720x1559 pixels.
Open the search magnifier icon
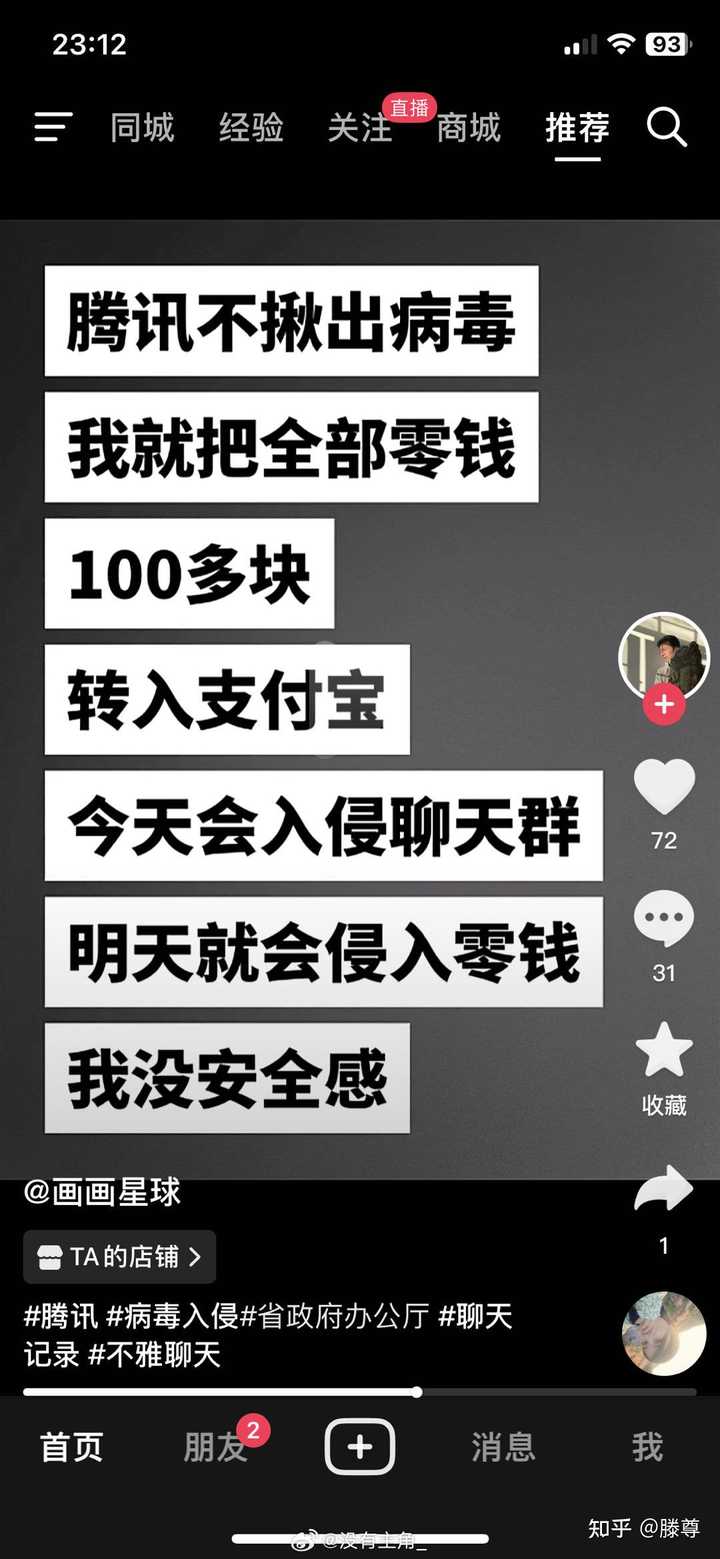(666, 127)
